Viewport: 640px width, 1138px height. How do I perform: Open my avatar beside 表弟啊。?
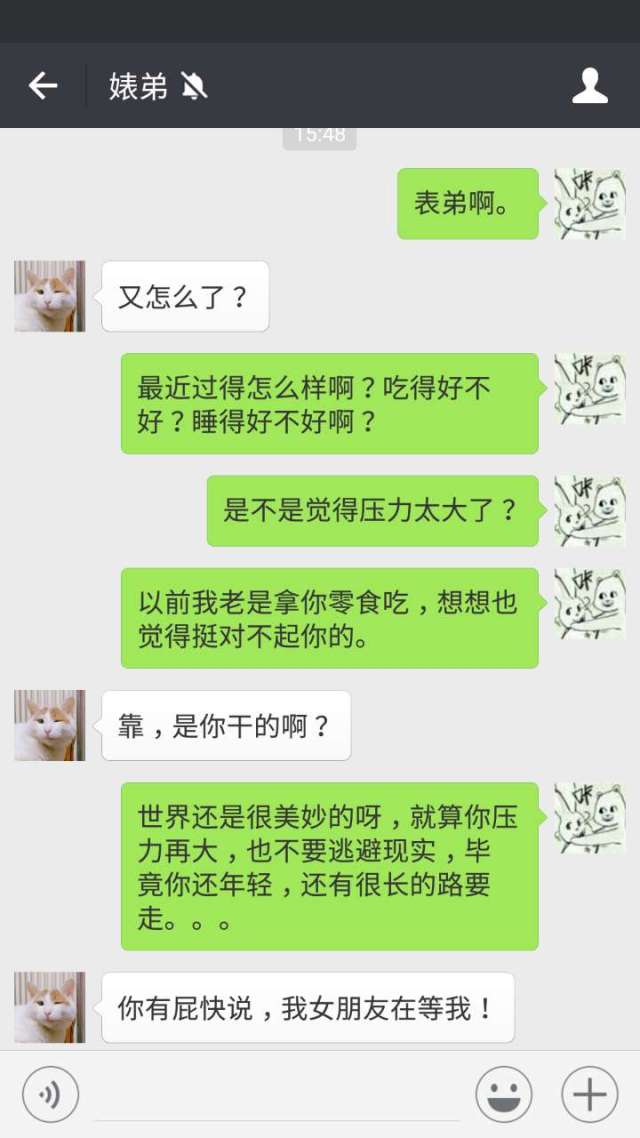[589, 204]
